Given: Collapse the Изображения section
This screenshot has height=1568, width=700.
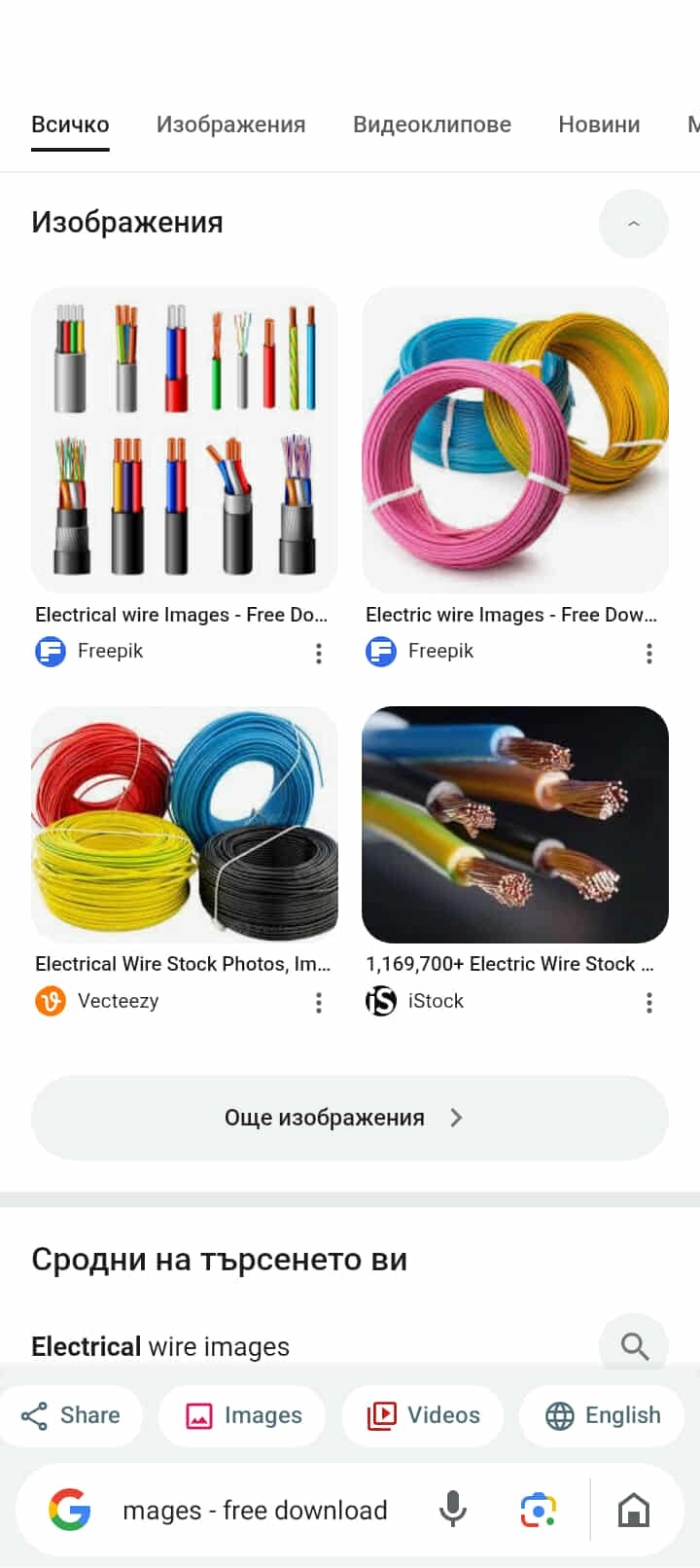Looking at the screenshot, I should coord(634,224).
